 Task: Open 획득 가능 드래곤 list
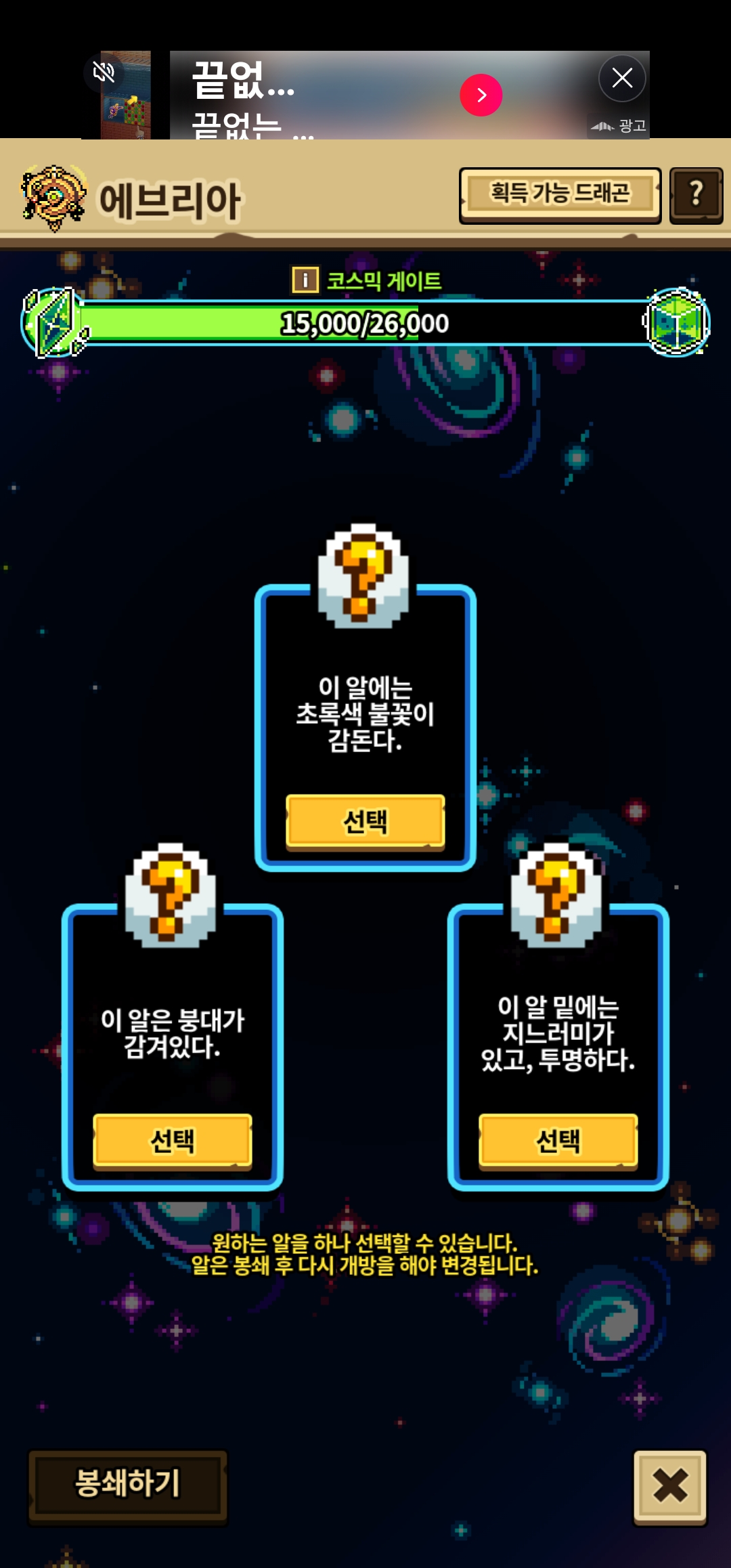560,194
